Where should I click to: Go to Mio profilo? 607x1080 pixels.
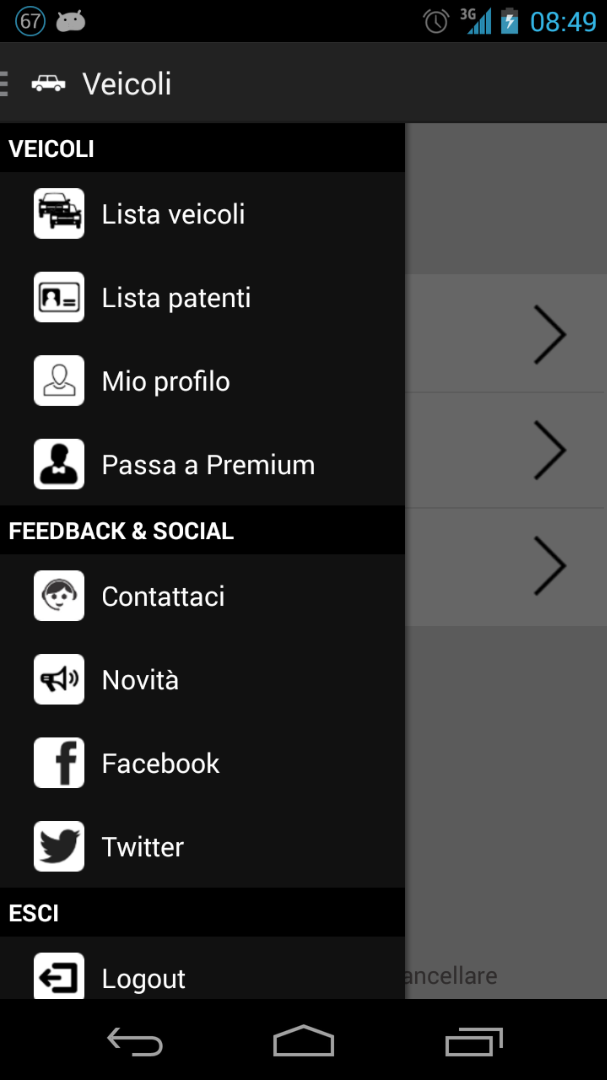click(x=202, y=381)
